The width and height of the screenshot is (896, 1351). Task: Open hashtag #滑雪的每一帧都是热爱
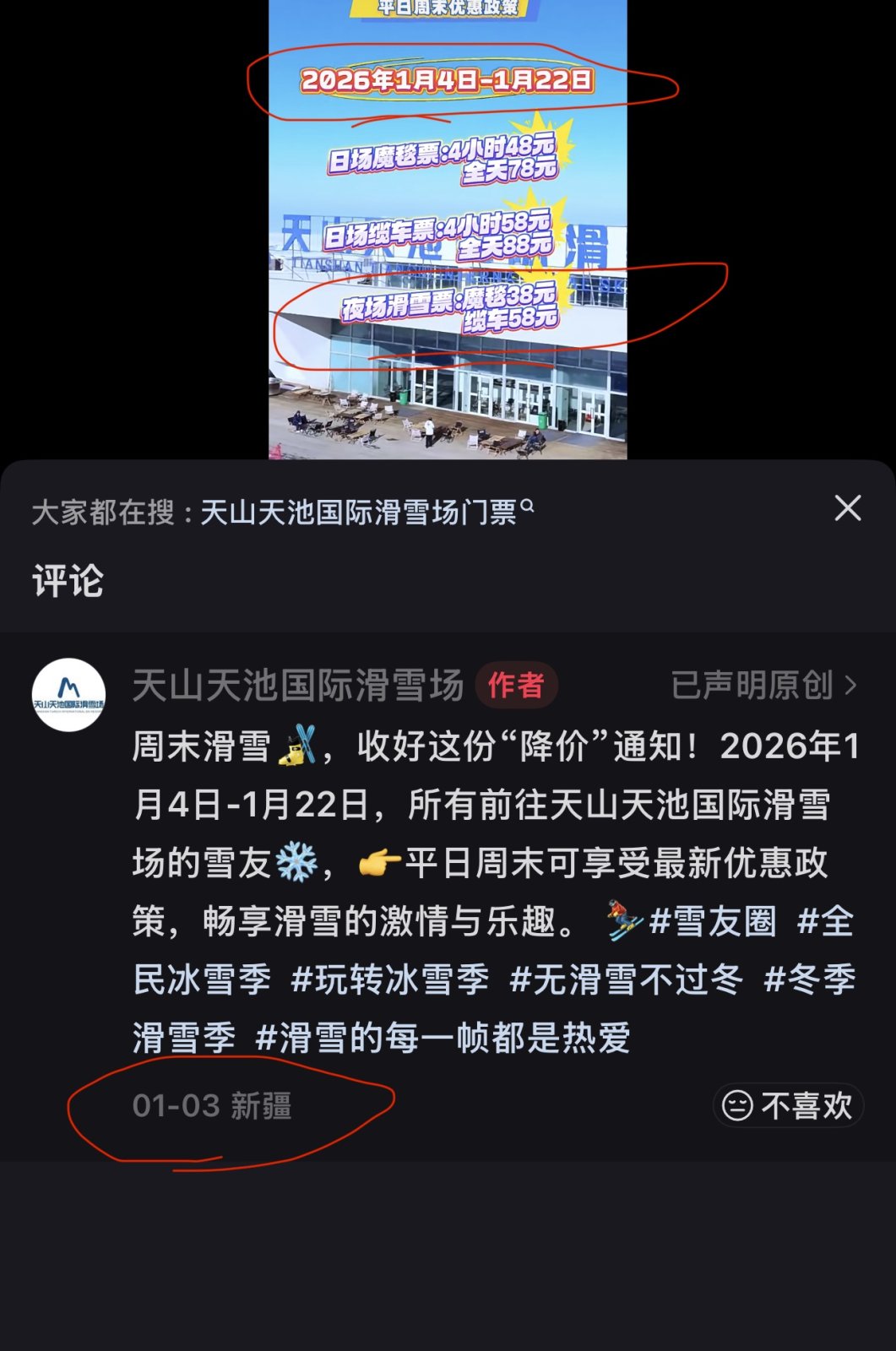[x=443, y=1038]
